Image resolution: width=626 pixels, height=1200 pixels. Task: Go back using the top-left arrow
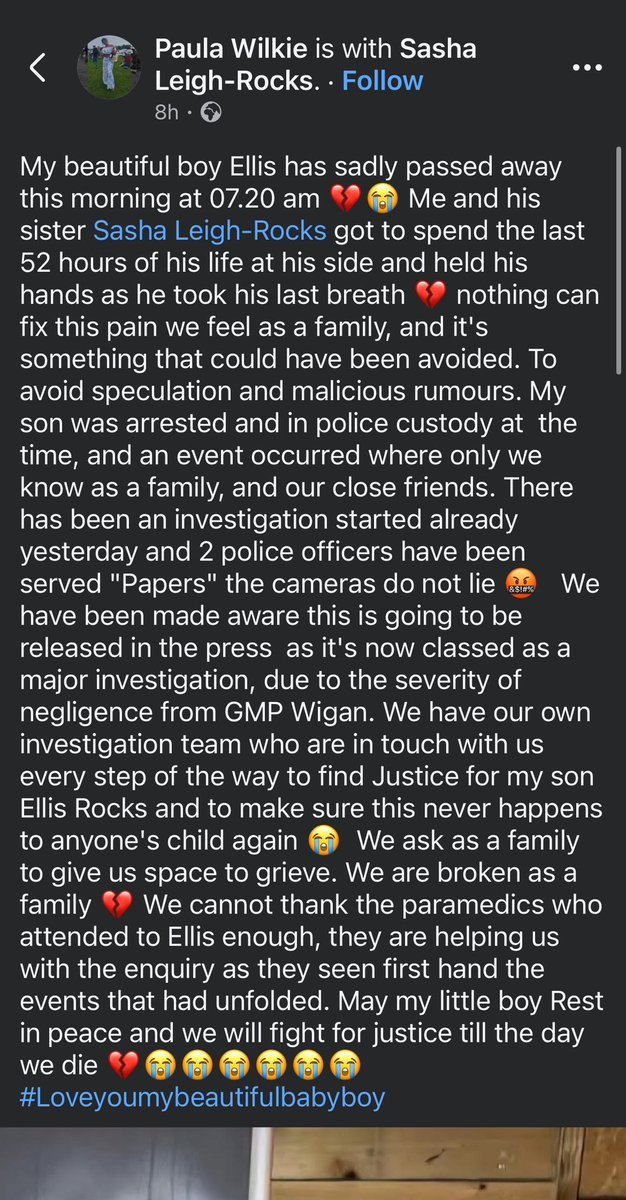click(x=38, y=68)
